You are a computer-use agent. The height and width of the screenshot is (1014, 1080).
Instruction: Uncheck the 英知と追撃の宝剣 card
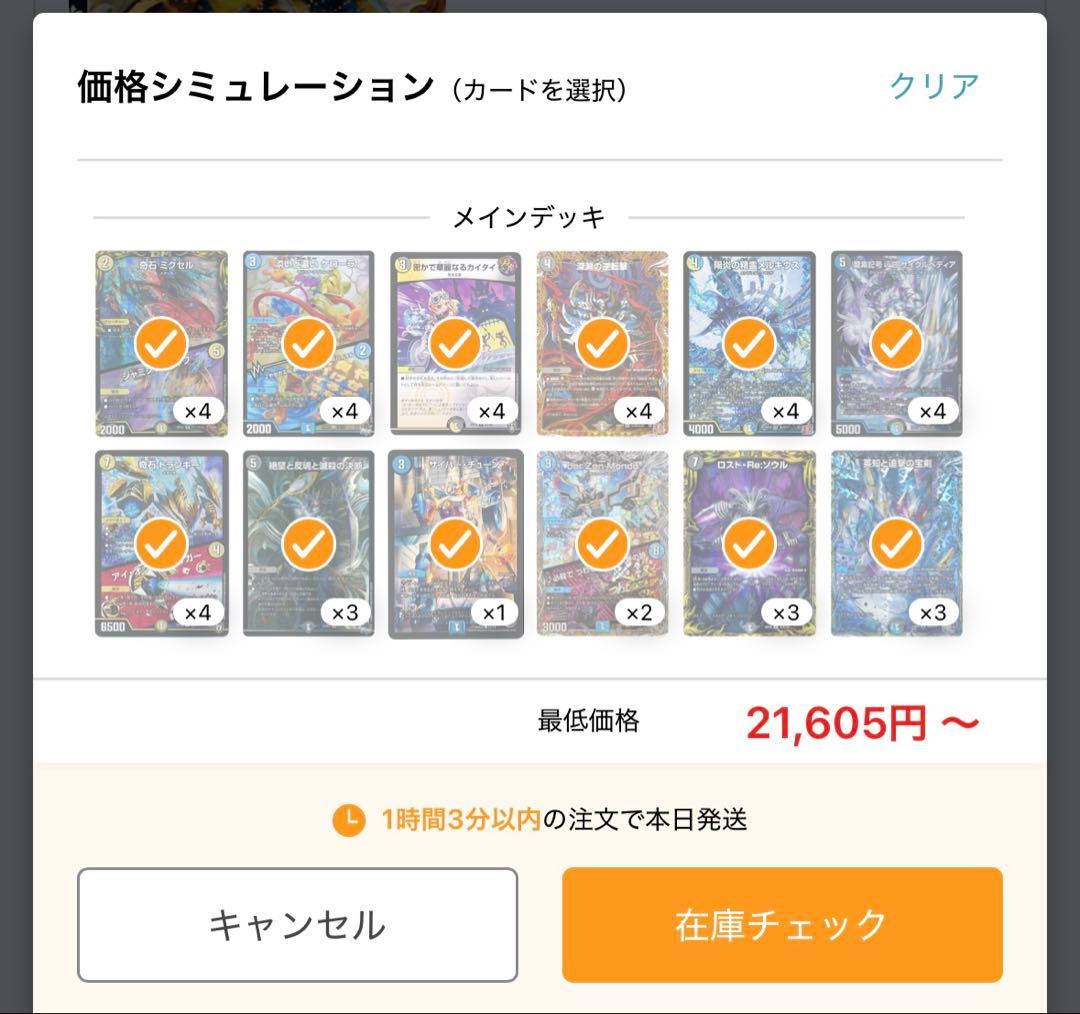(896, 544)
